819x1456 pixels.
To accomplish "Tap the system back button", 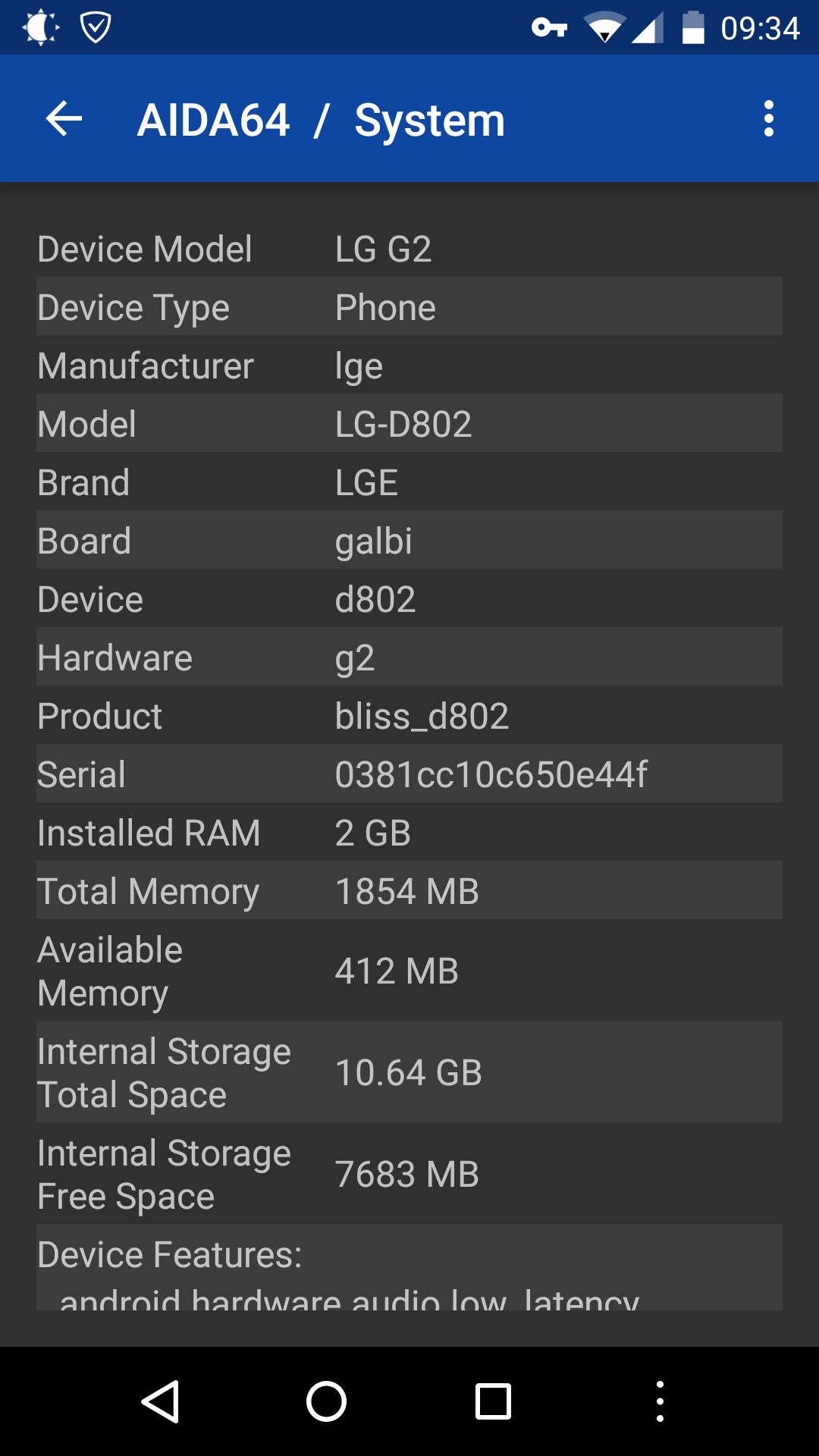I will [161, 1401].
